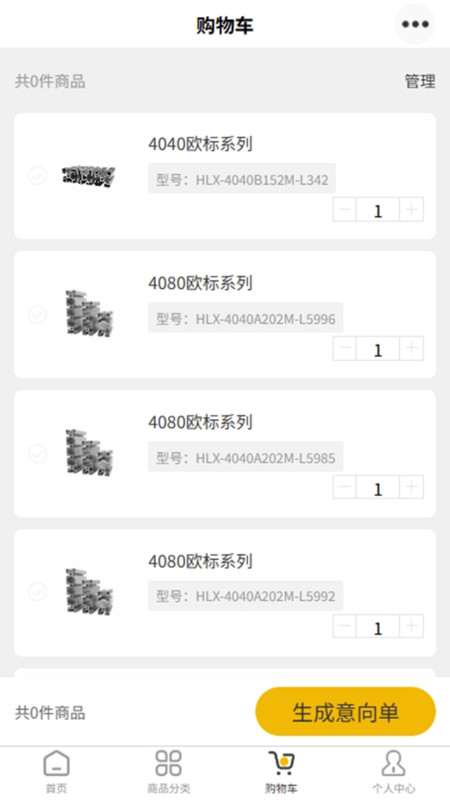Open the three-dot more menu

pos(415,24)
